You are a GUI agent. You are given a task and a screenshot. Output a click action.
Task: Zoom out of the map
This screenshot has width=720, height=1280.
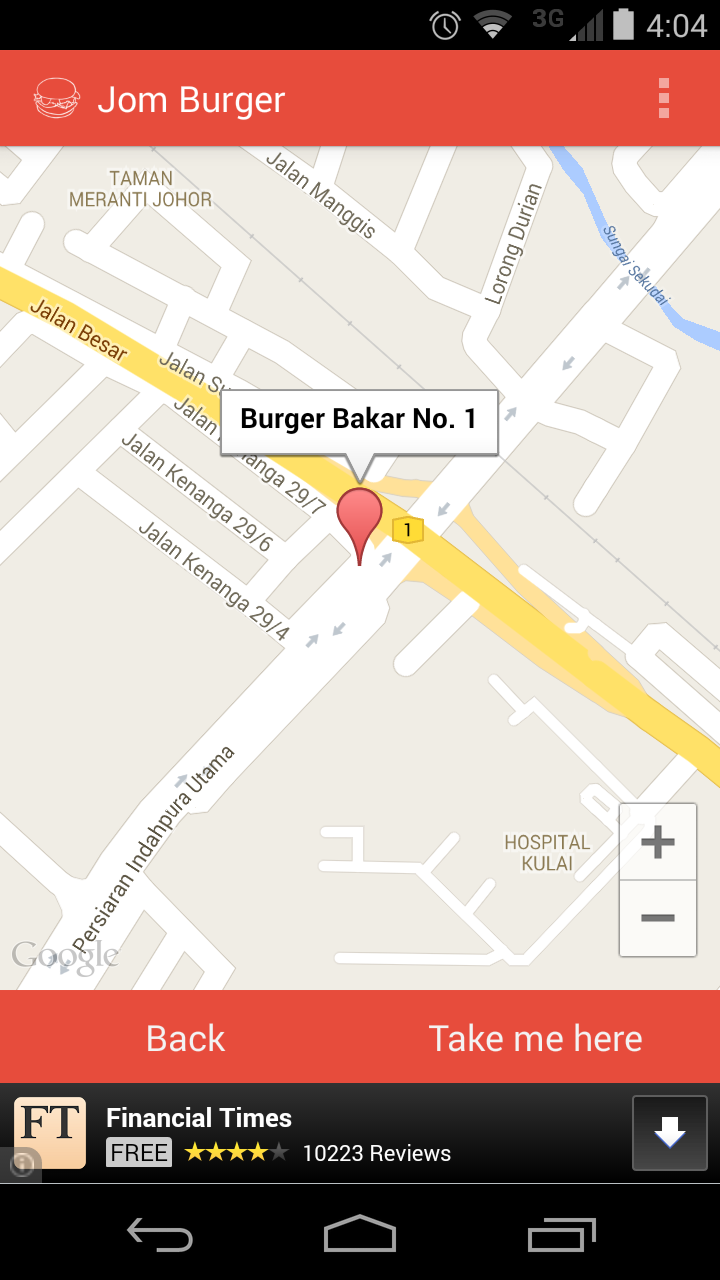point(657,918)
